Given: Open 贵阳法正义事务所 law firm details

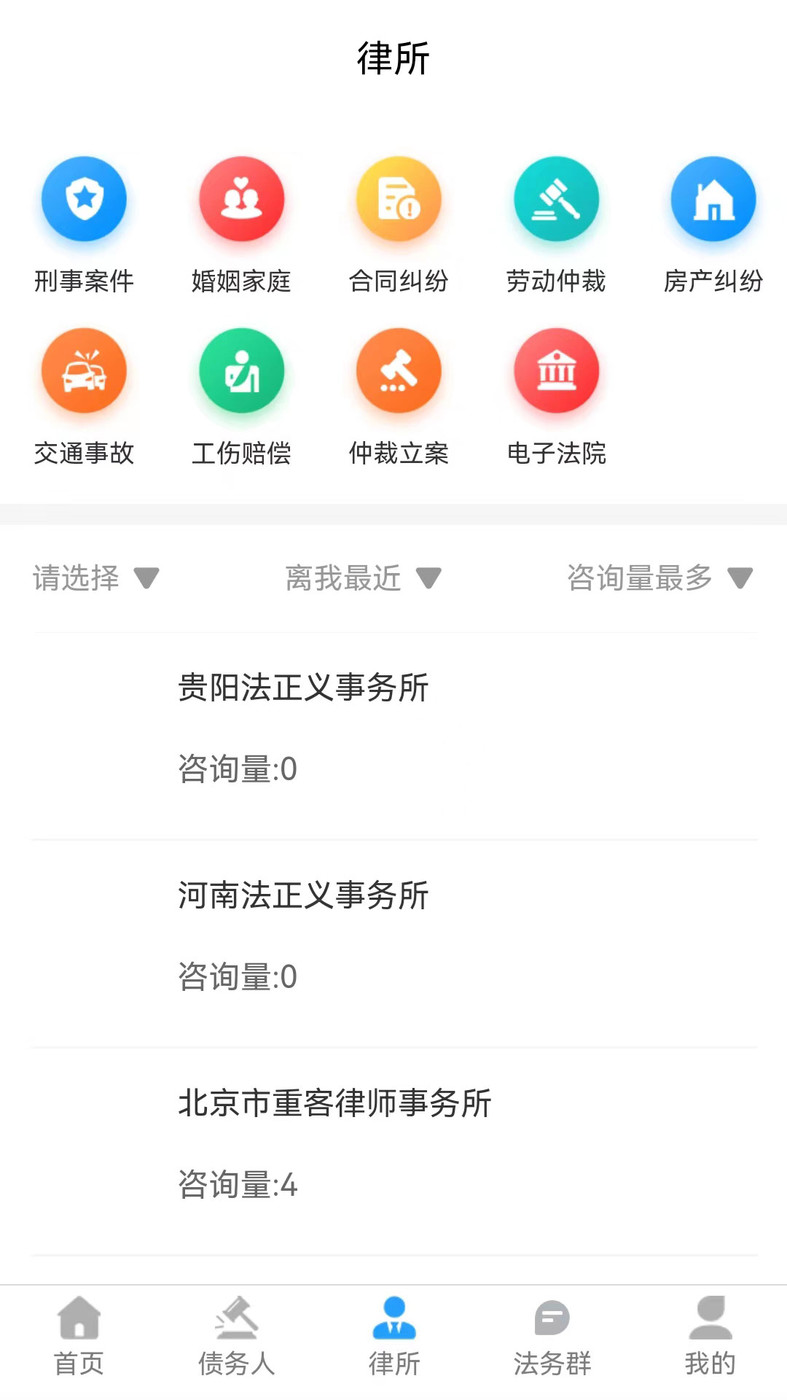Looking at the screenshot, I should click(x=302, y=689).
